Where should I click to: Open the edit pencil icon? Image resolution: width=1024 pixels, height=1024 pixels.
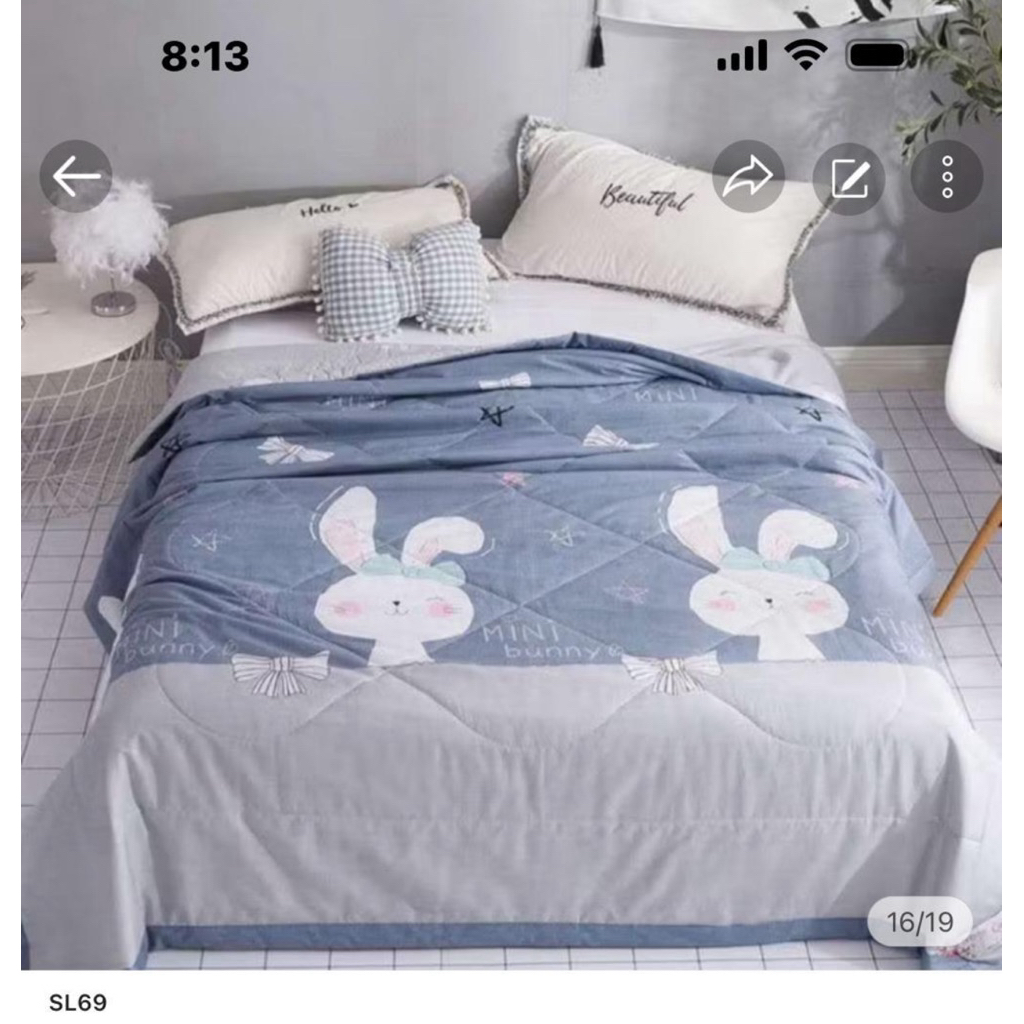pyautogui.click(x=848, y=177)
